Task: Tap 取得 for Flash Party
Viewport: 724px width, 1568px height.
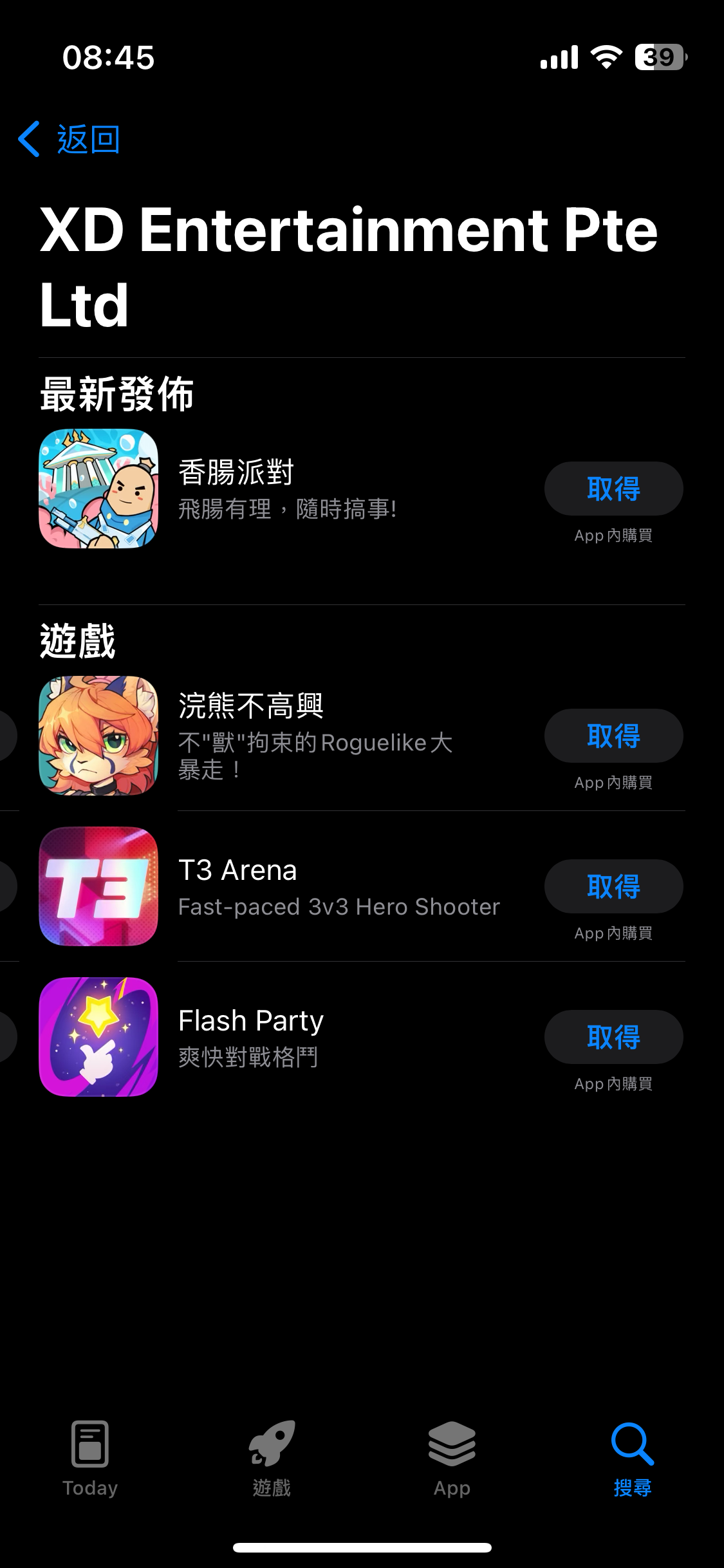Action: pyautogui.click(x=613, y=1037)
